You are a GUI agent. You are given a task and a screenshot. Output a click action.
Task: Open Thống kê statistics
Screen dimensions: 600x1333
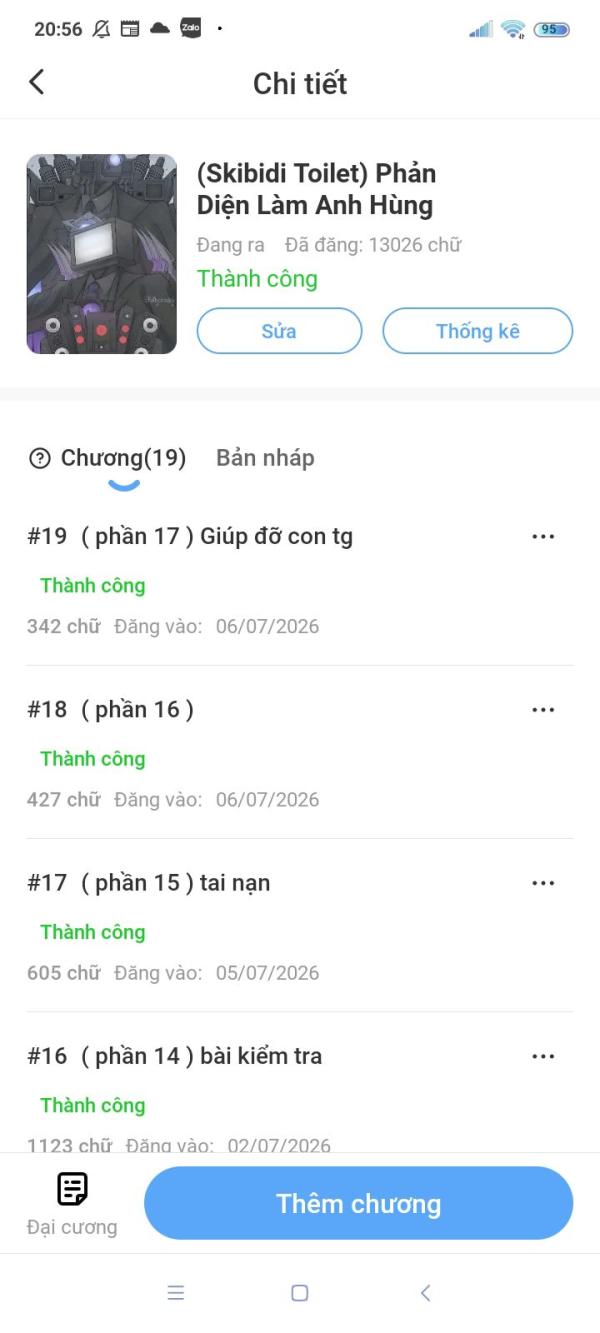pos(477,331)
